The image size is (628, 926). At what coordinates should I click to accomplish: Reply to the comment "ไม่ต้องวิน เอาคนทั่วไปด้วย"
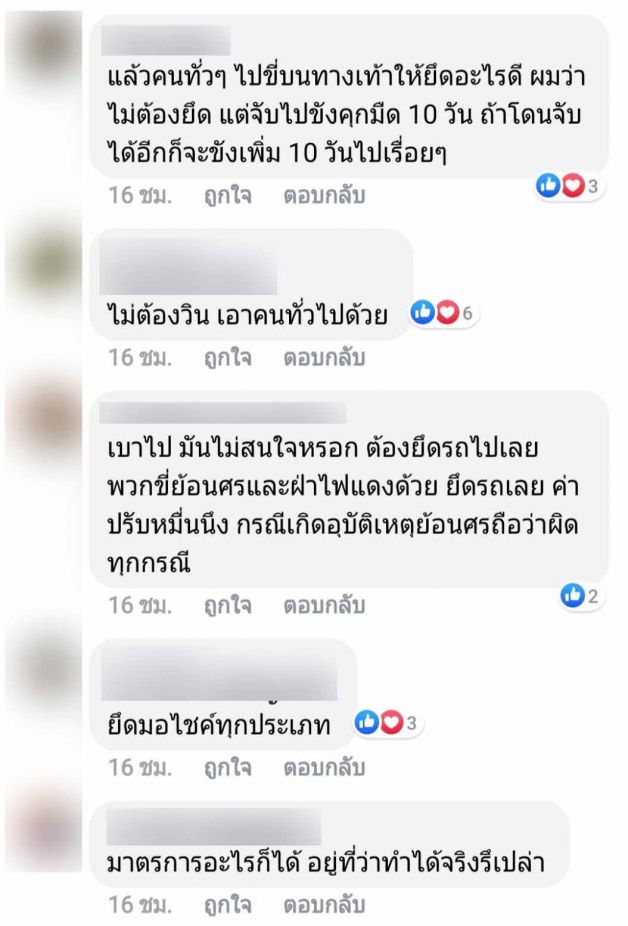324,358
